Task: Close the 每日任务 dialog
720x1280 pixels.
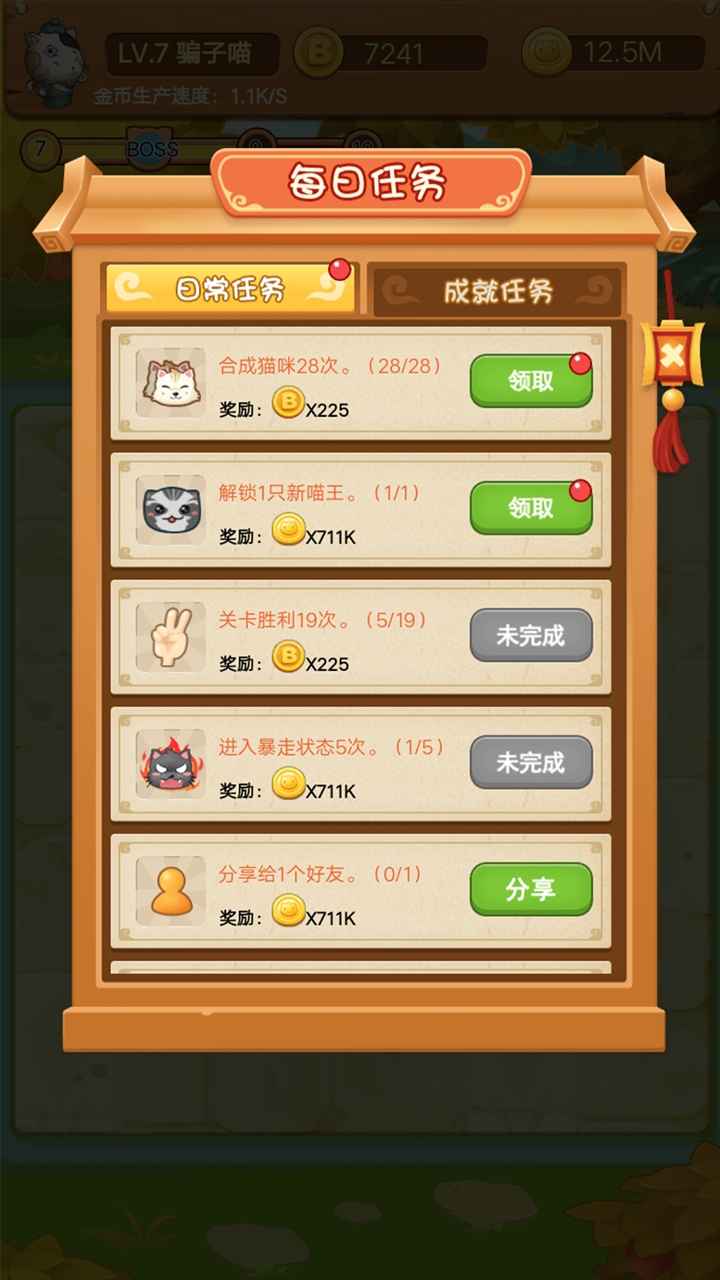Action: [x=673, y=356]
